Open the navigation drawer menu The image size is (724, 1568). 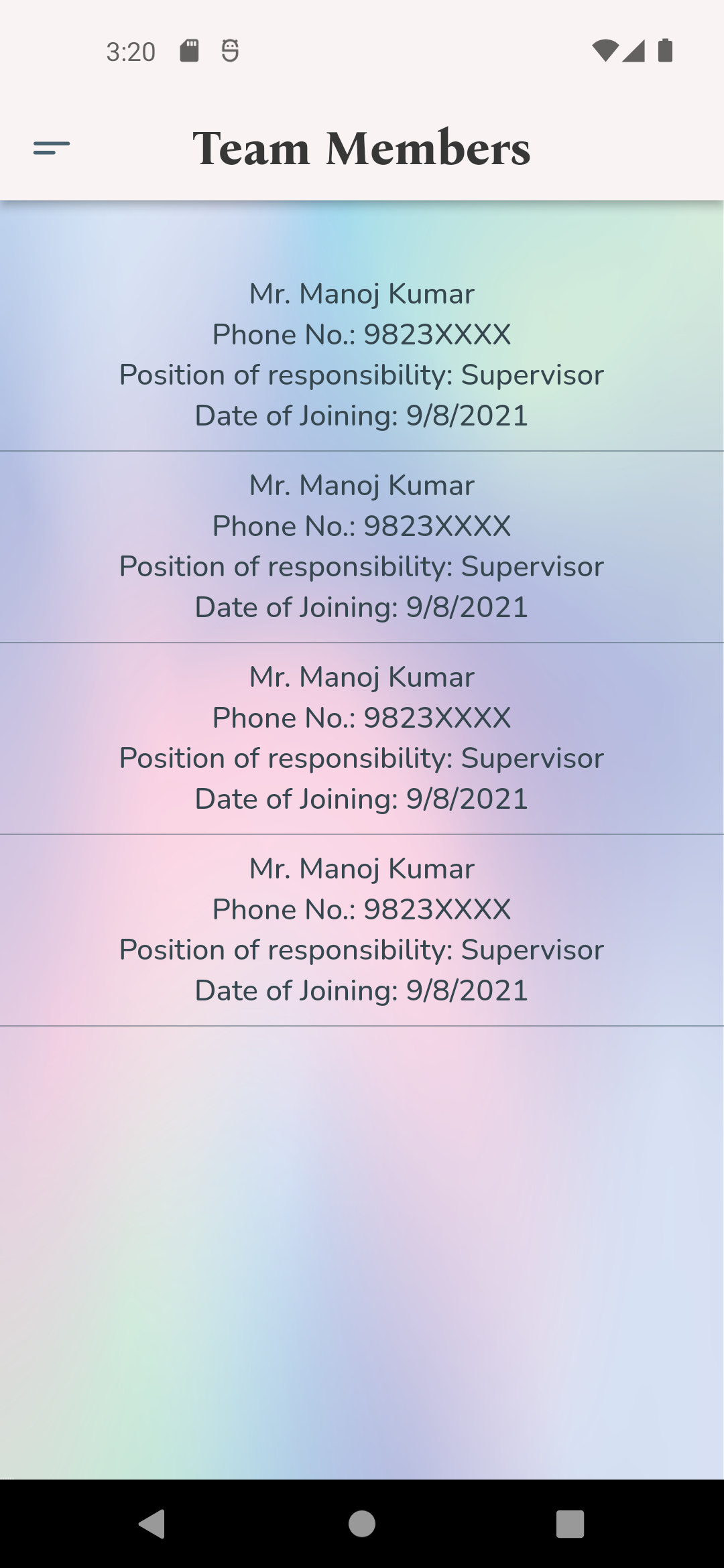[x=51, y=149]
